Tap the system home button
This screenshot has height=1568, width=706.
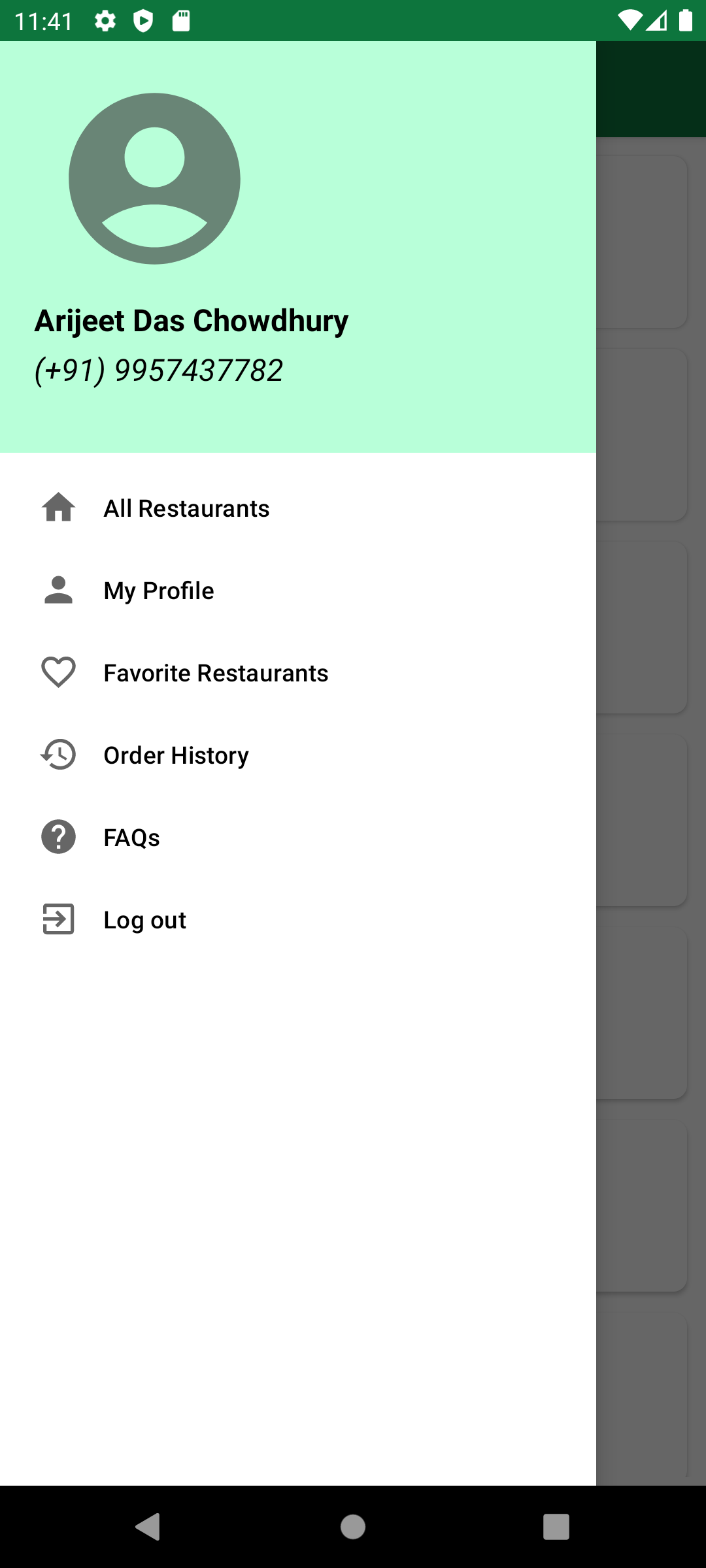point(353,1527)
